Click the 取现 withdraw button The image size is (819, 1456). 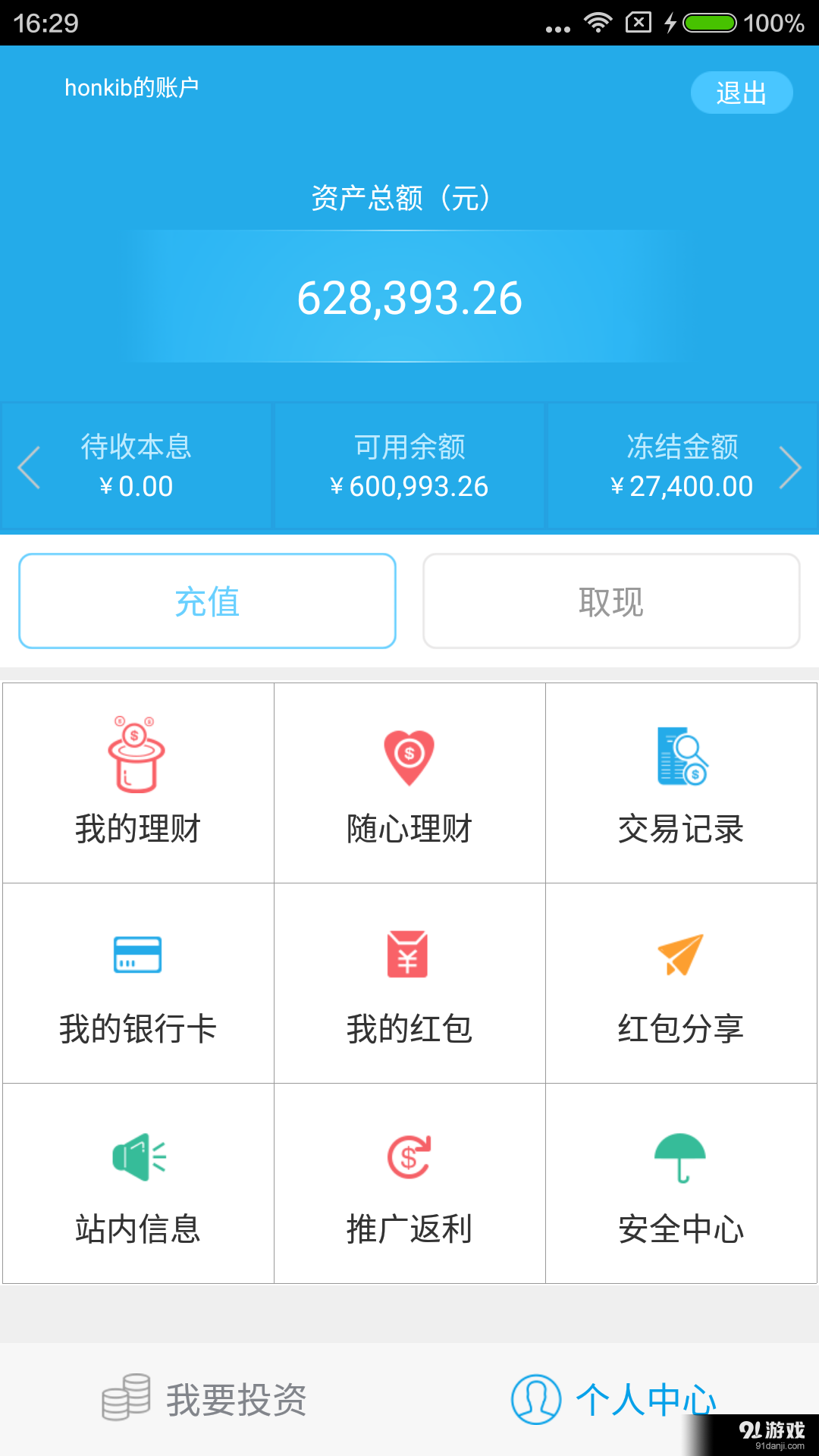pyautogui.click(x=612, y=601)
